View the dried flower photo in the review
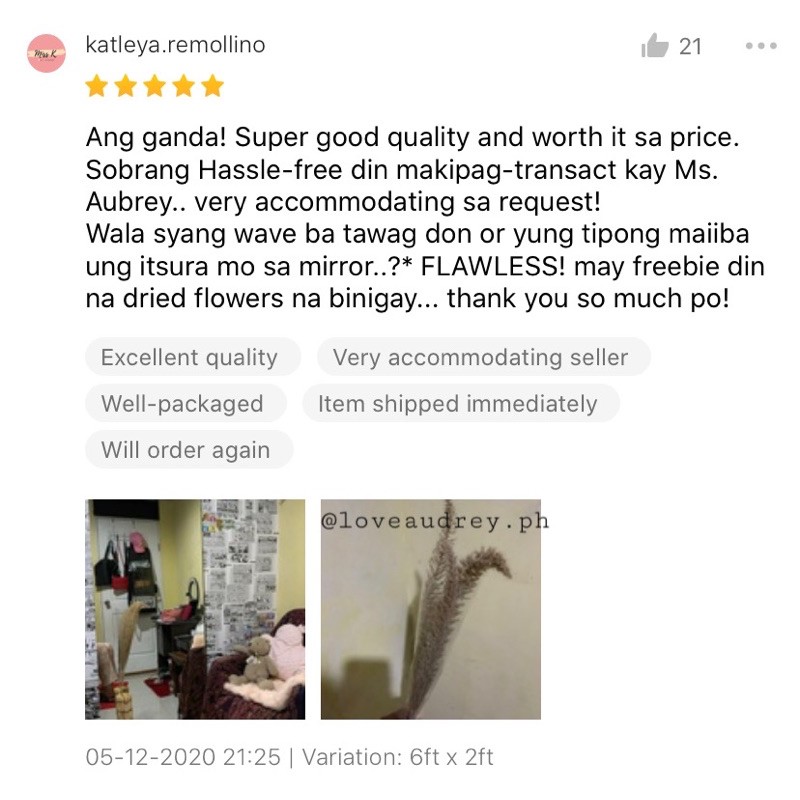The width and height of the screenshot is (800, 800). click(431, 609)
